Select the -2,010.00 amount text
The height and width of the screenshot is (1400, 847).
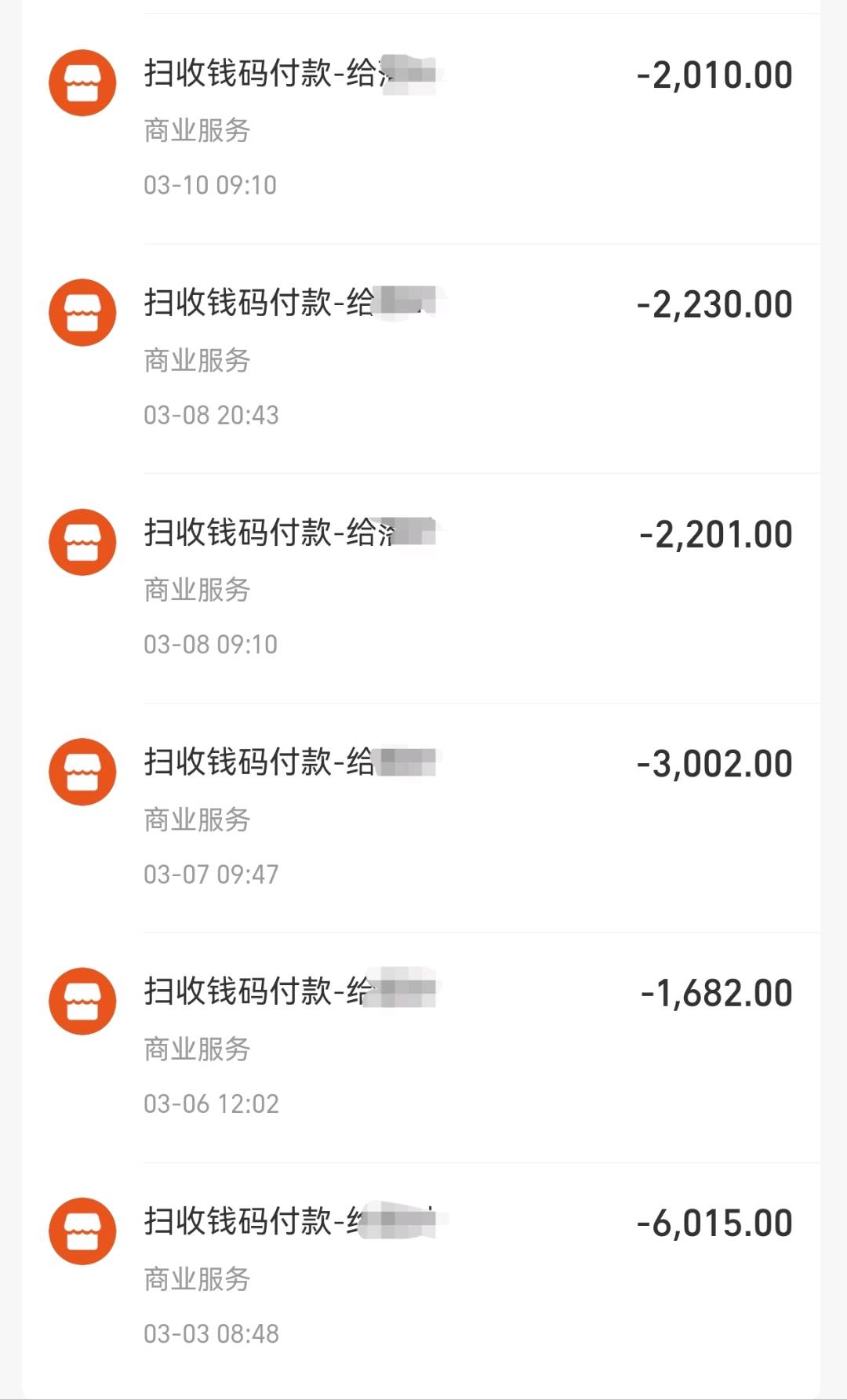[x=714, y=74]
